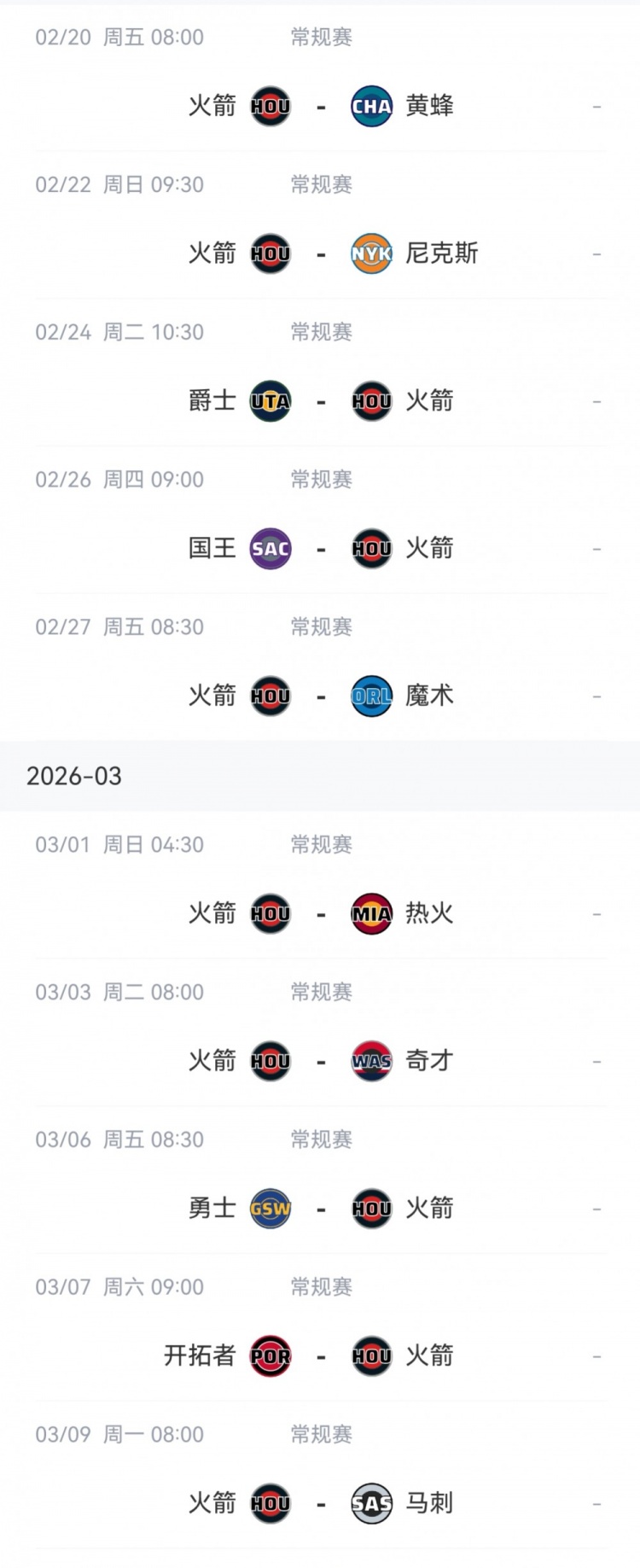
Task: View the Rockets vs Spurs match on 03/09
Action: tap(320, 1504)
